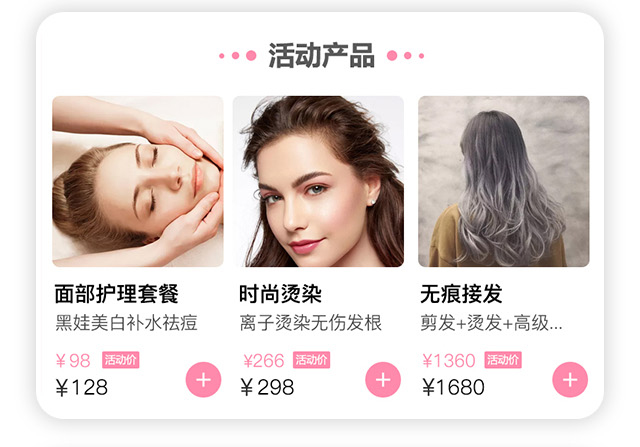The height and width of the screenshot is (447, 640).
Task: Add 面部护理套餐 to cart
Action: click(x=203, y=380)
